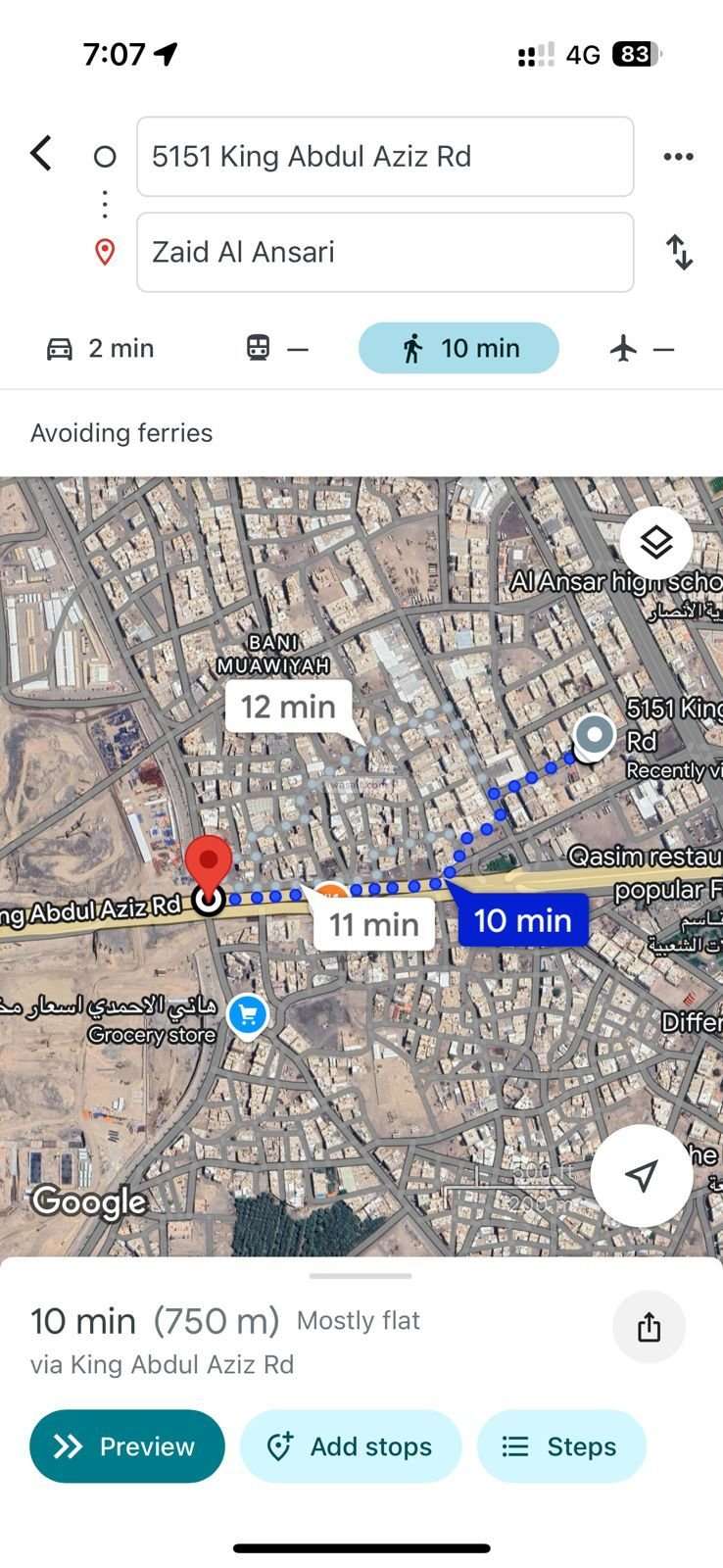This screenshot has width=723, height=1568.
Task: Recenter map on my location
Action: click(641, 1175)
